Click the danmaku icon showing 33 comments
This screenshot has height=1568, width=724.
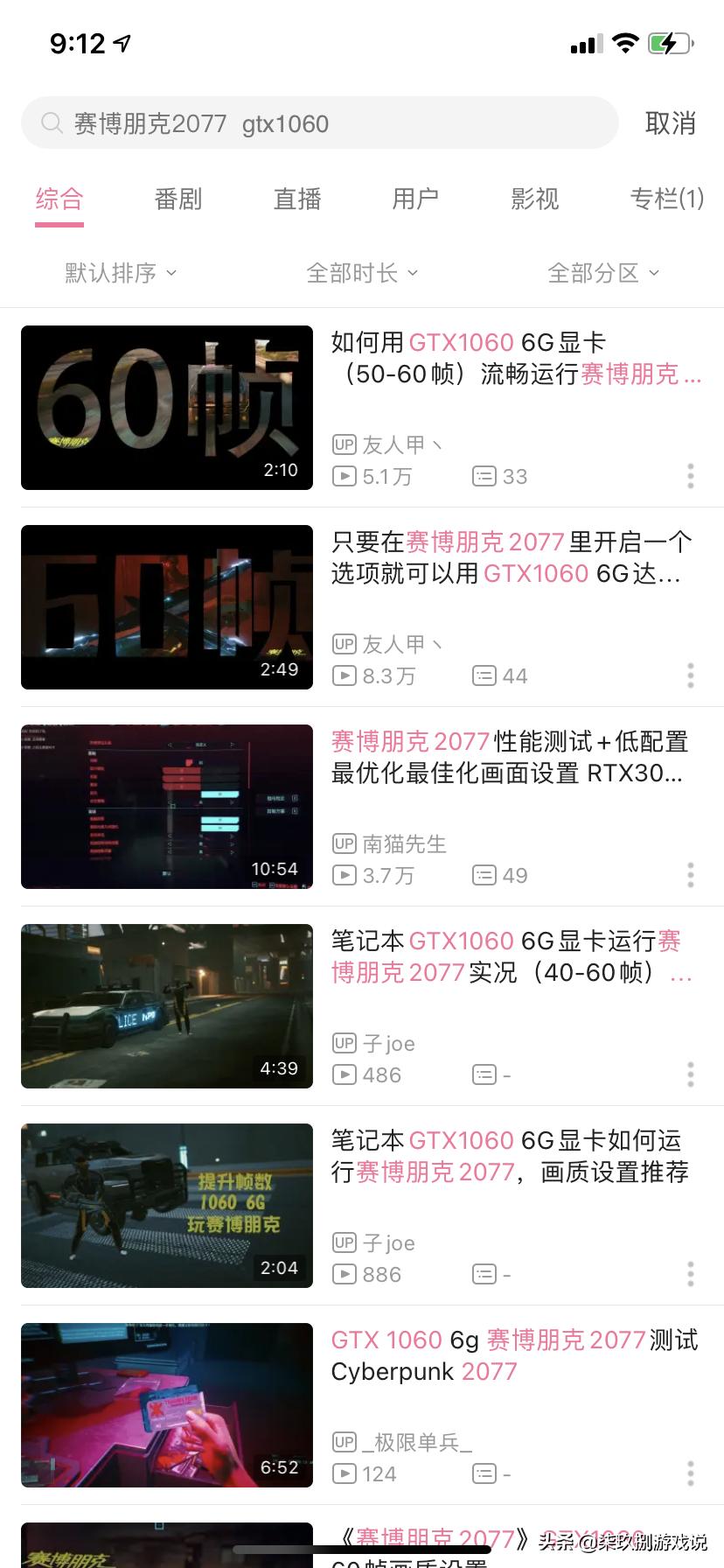484,477
